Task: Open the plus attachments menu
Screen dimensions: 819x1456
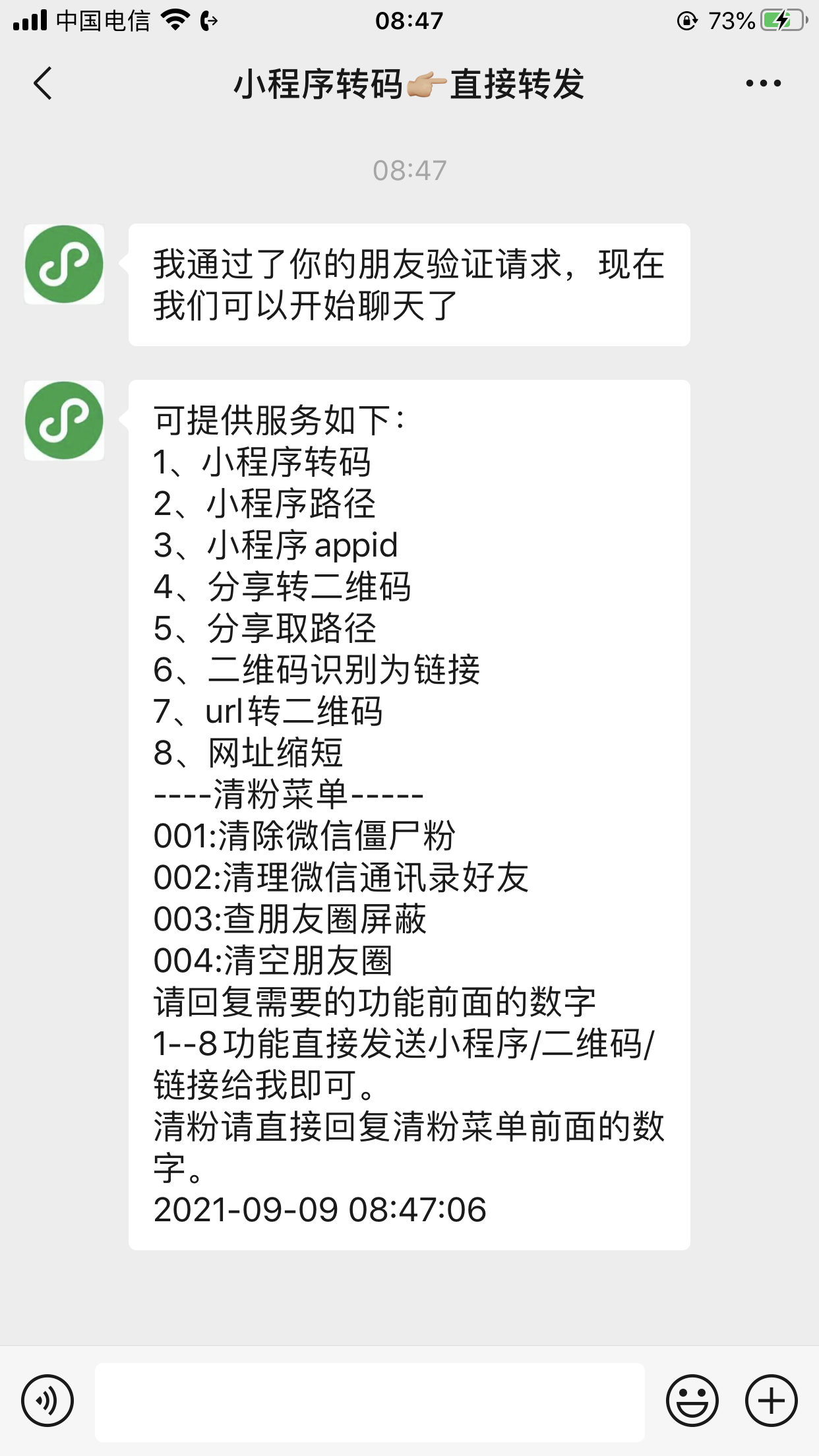Action: [772, 1400]
